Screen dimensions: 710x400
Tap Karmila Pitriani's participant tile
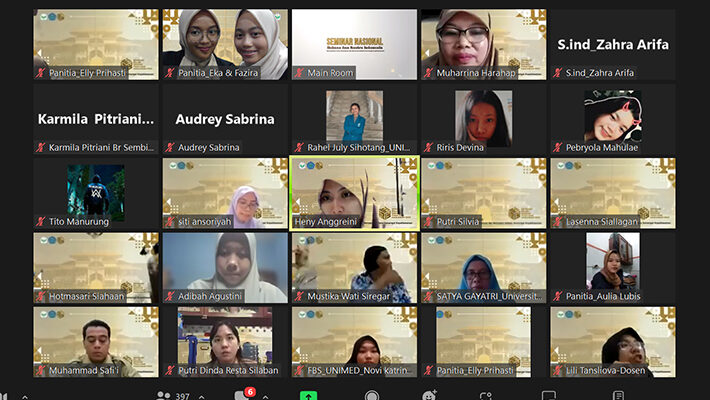coord(96,119)
